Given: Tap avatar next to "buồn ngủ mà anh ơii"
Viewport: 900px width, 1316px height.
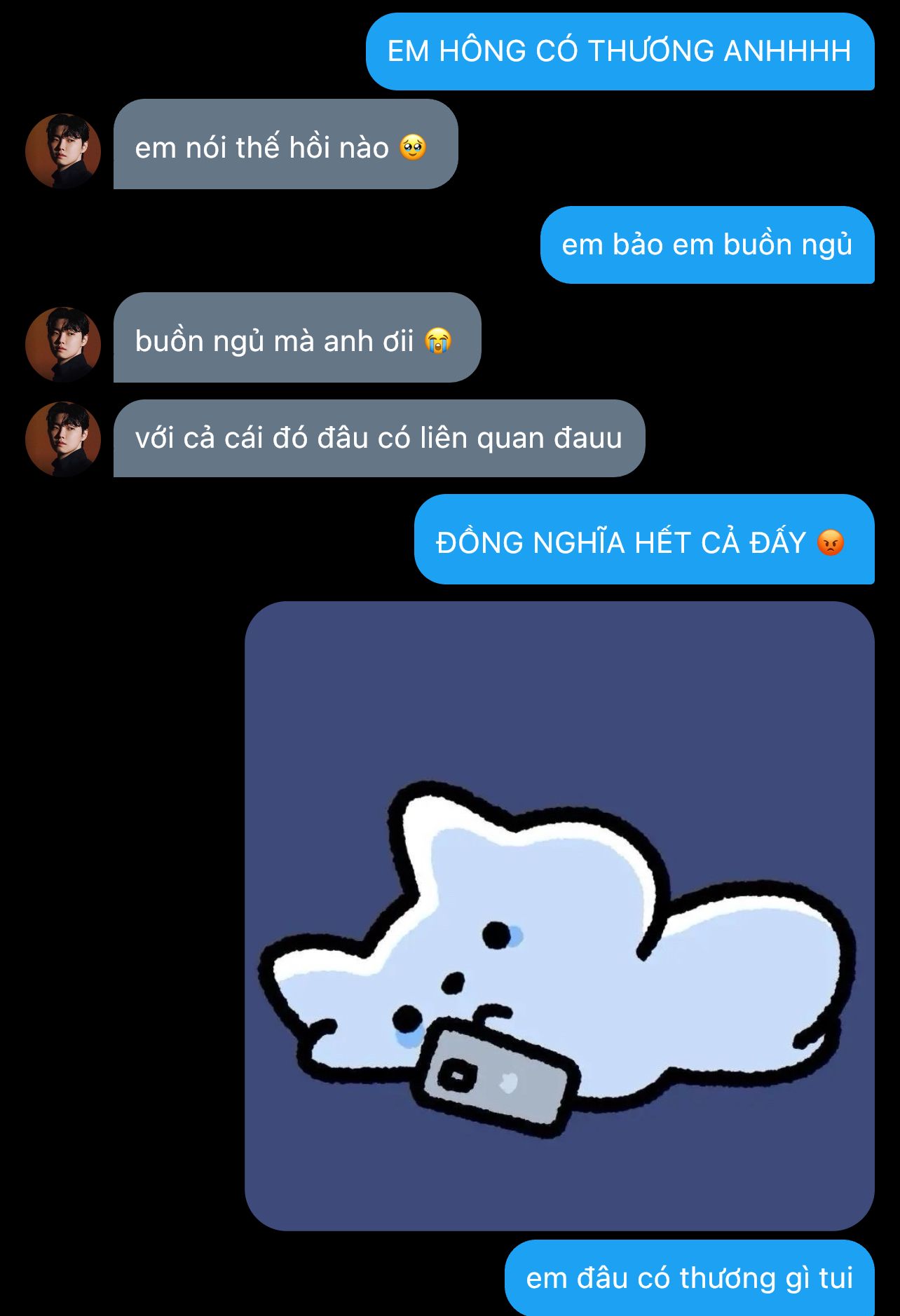Looking at the screenshot, I should (63, 344).
